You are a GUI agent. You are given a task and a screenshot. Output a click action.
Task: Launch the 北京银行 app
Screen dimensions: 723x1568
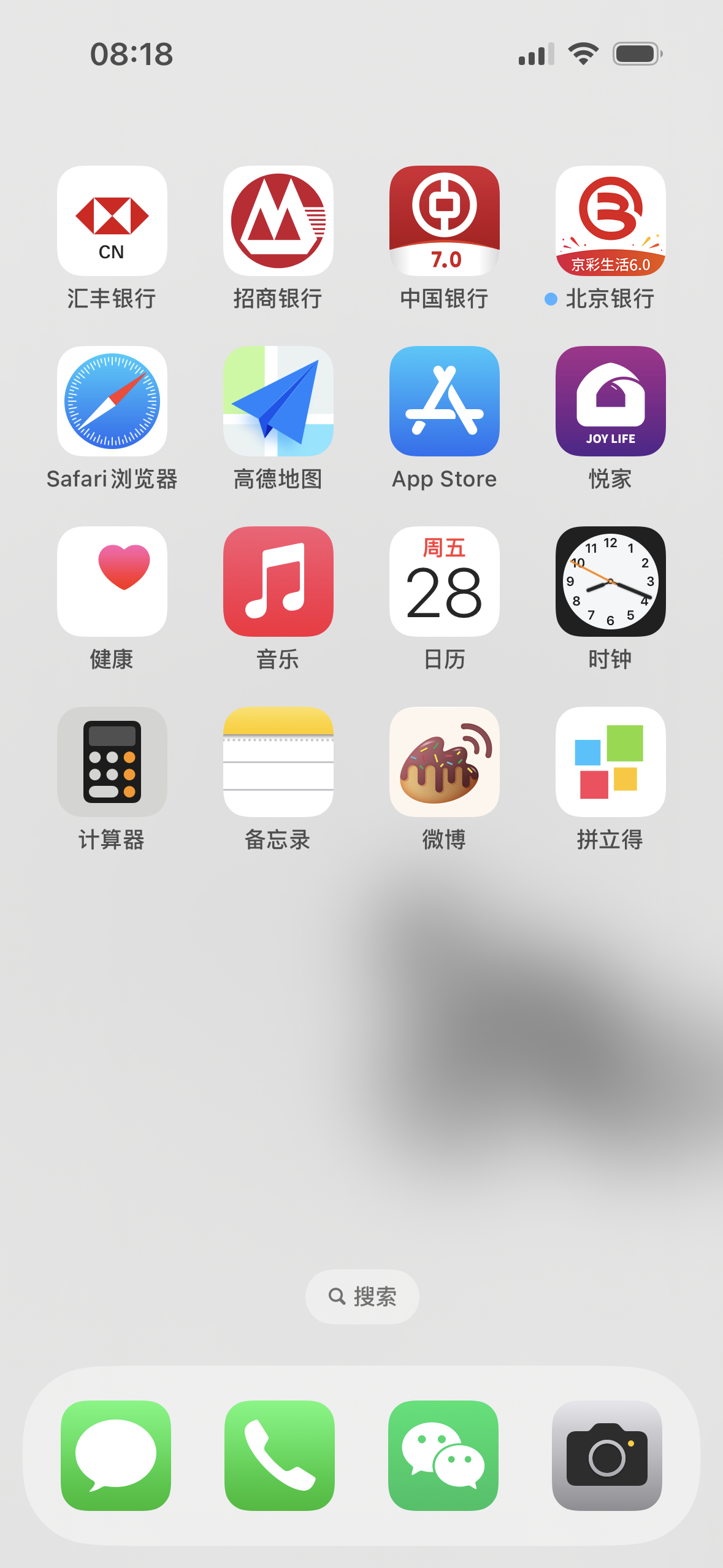[x=611, y=221]
